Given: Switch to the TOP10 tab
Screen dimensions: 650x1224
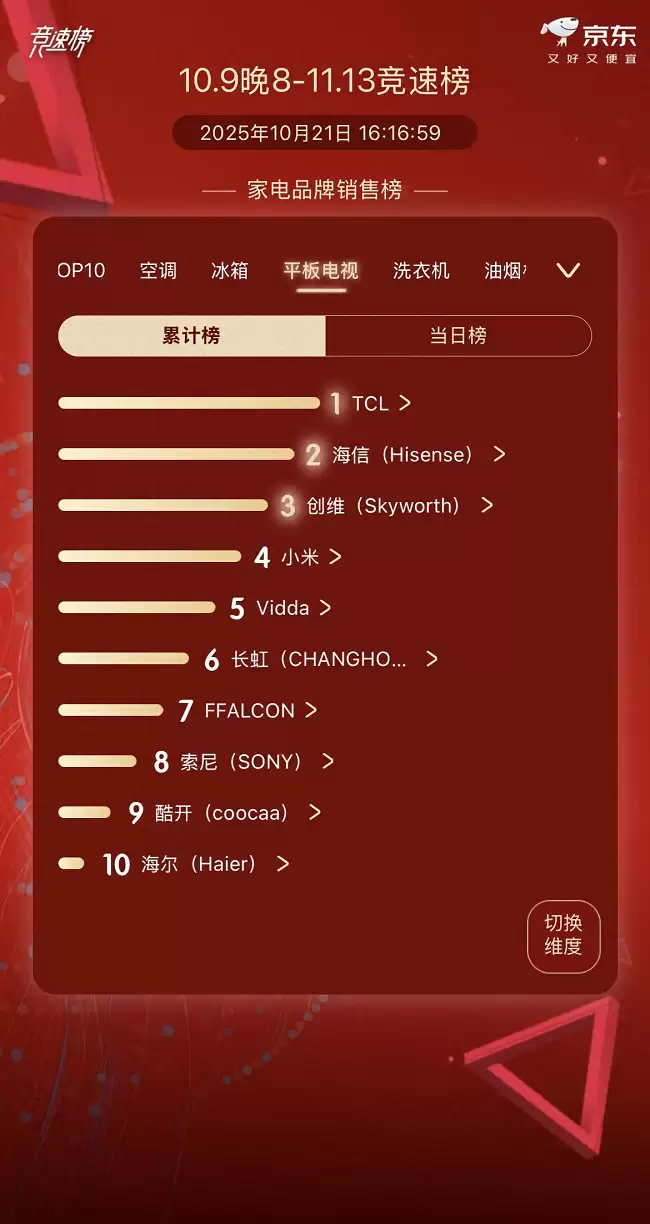Looking at the screenshot, I should click(x=81, y=271).
